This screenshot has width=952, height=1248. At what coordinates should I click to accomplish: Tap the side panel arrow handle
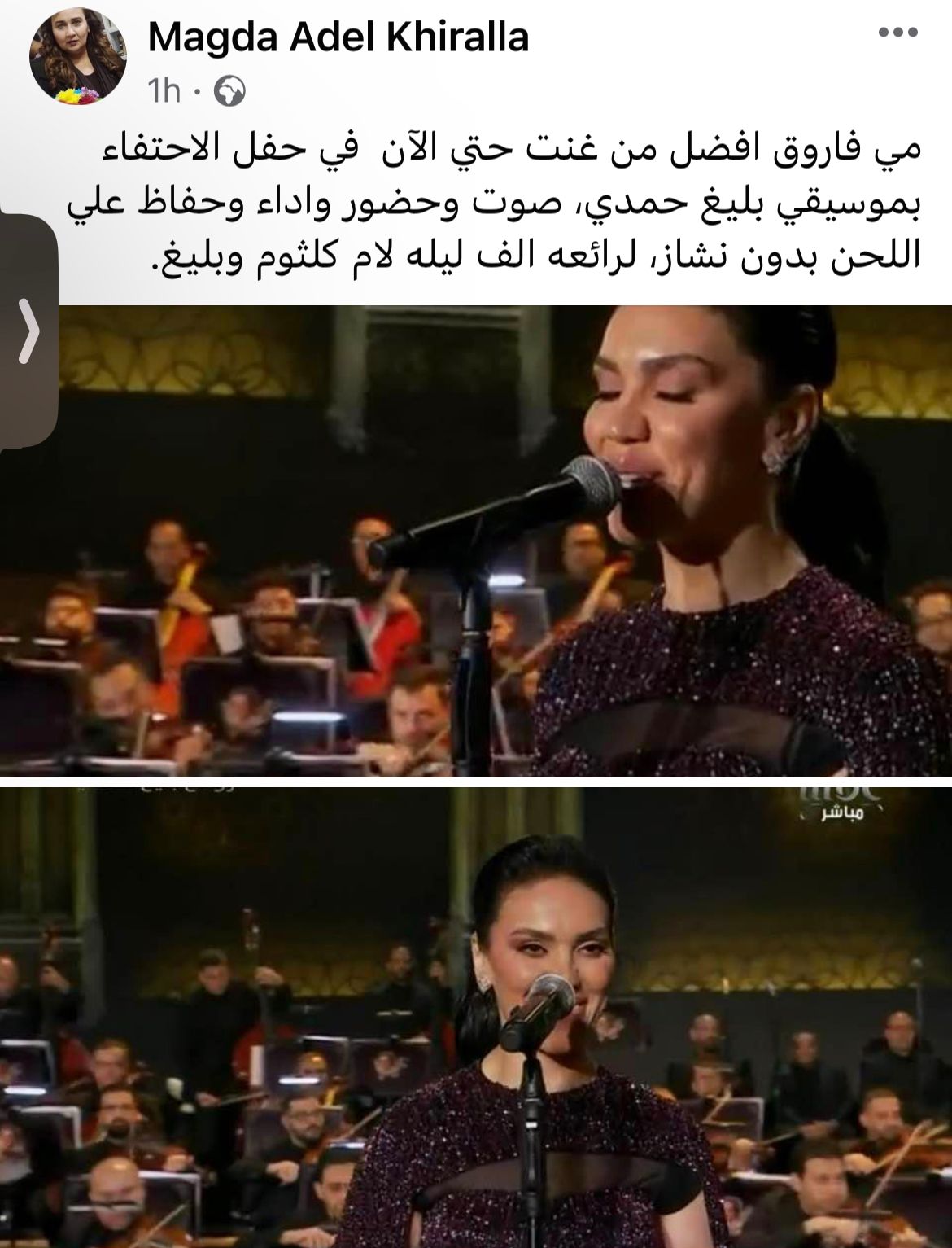tap(28, 331)
